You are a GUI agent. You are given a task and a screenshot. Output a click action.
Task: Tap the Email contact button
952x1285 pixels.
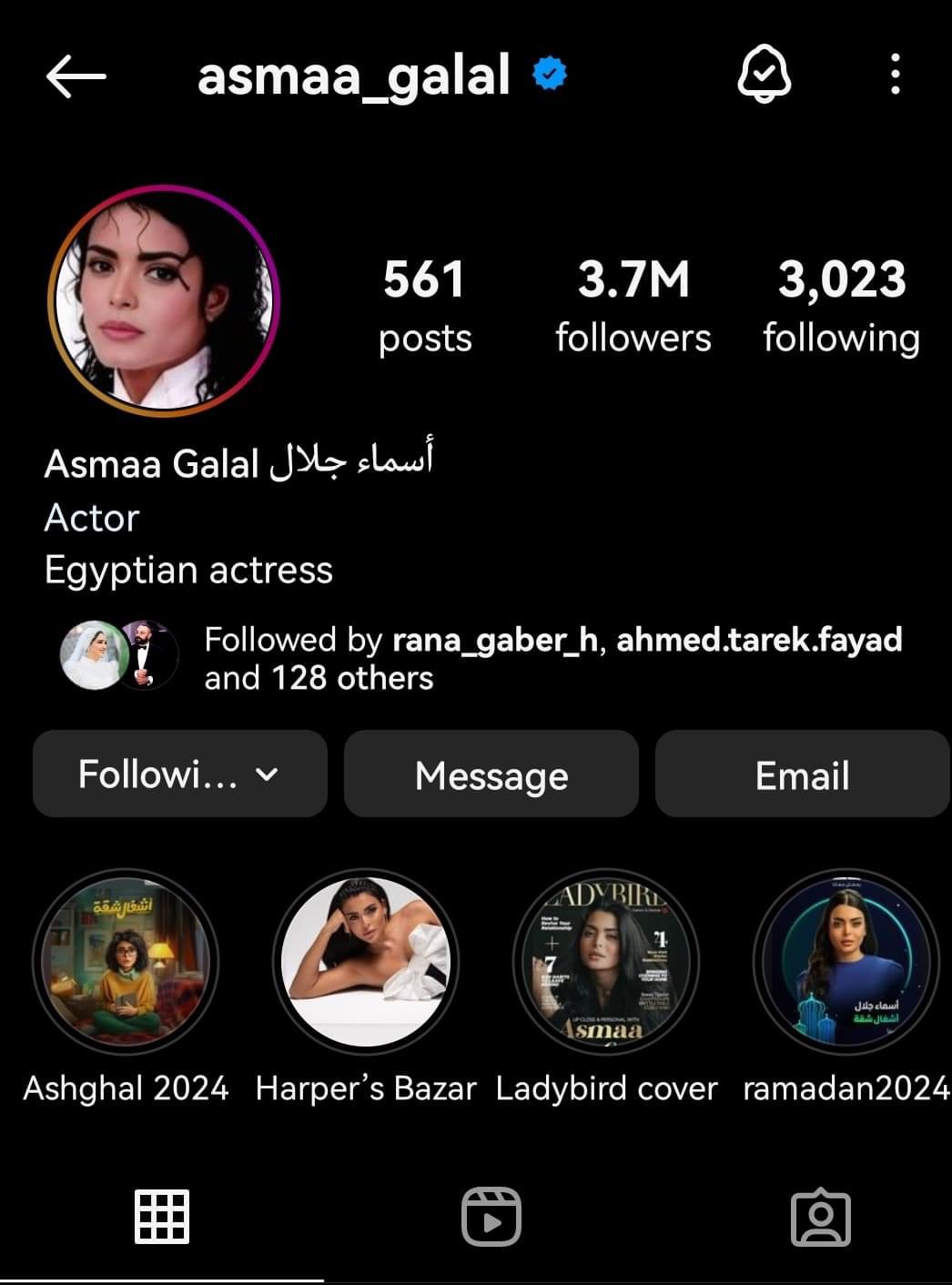(x=801, y=774)
